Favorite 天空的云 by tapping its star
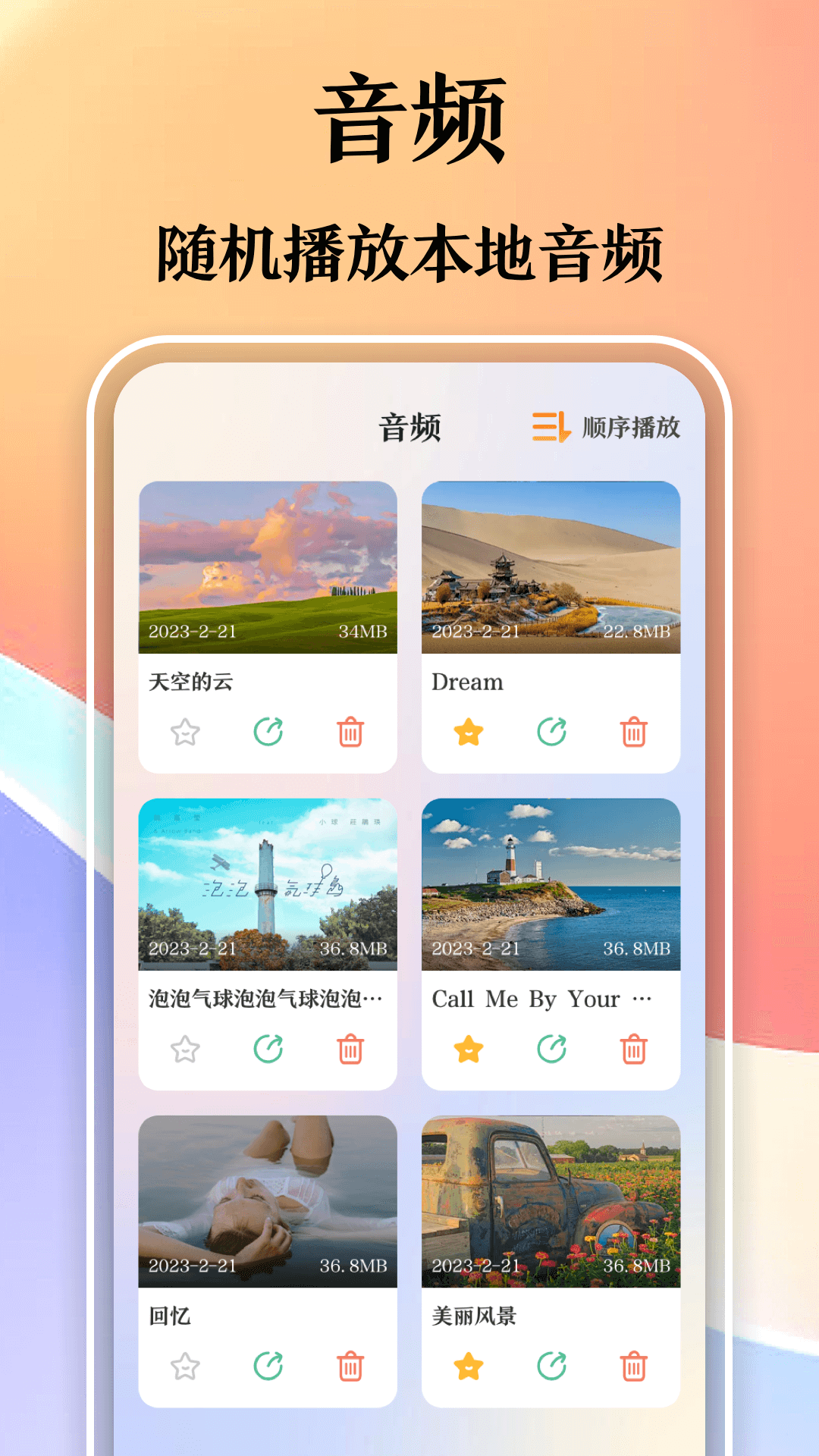The image size is (819, 1456). click(x=185, y=733)
